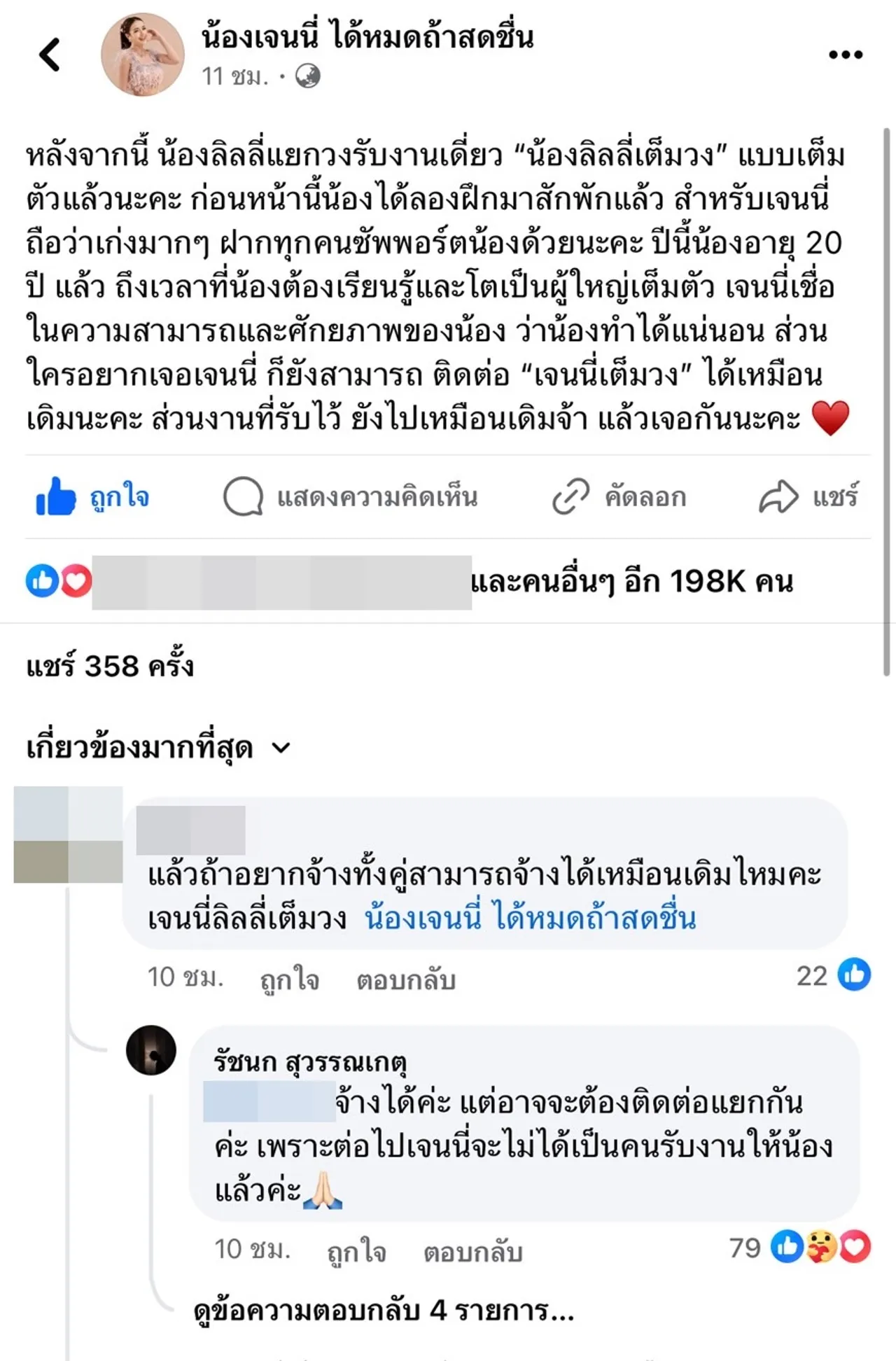Expand ดูข้อความตอบกลับ 4 รายการ replies
896x1361 pixels.
tap(383, 1310)
